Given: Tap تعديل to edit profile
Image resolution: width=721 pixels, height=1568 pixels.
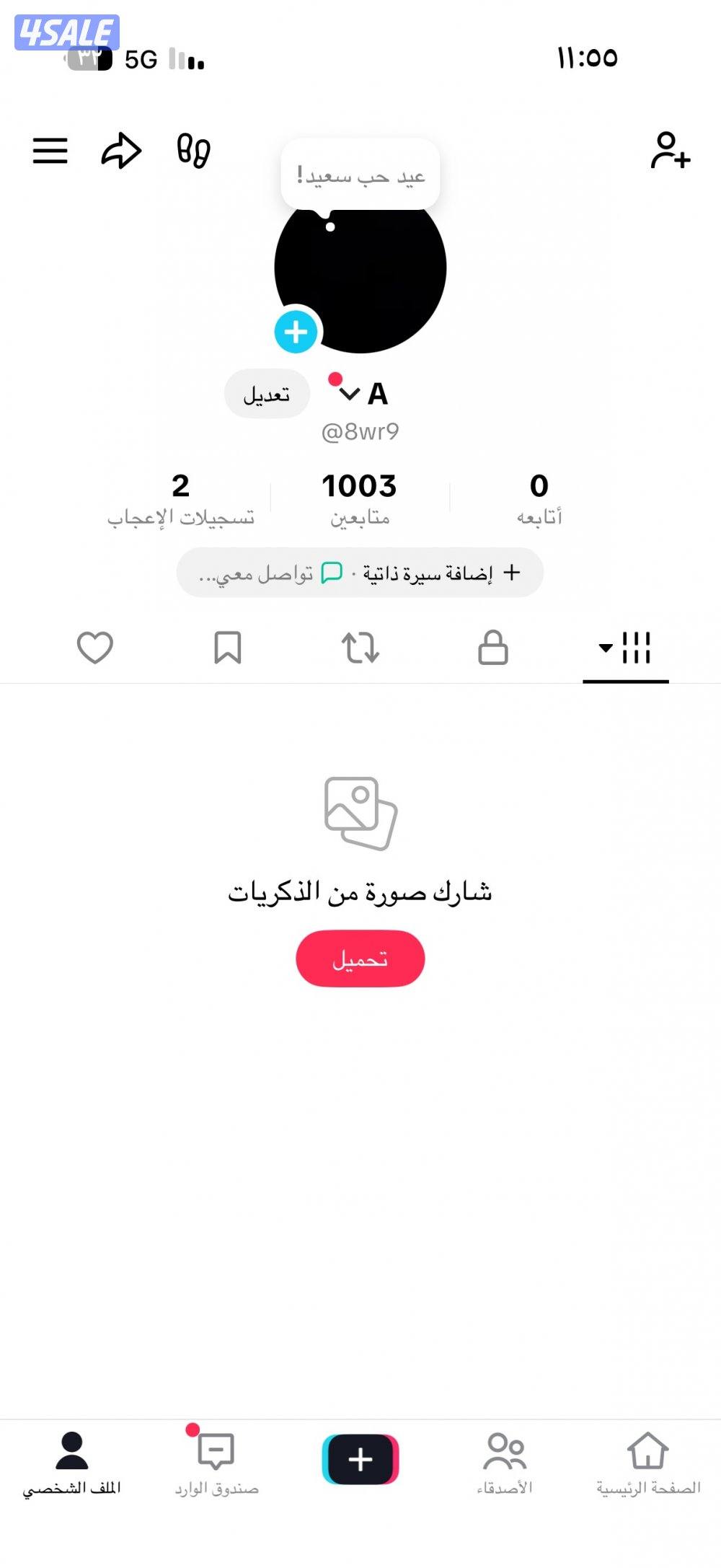Looking at the screenshot, I should [267, 393].
